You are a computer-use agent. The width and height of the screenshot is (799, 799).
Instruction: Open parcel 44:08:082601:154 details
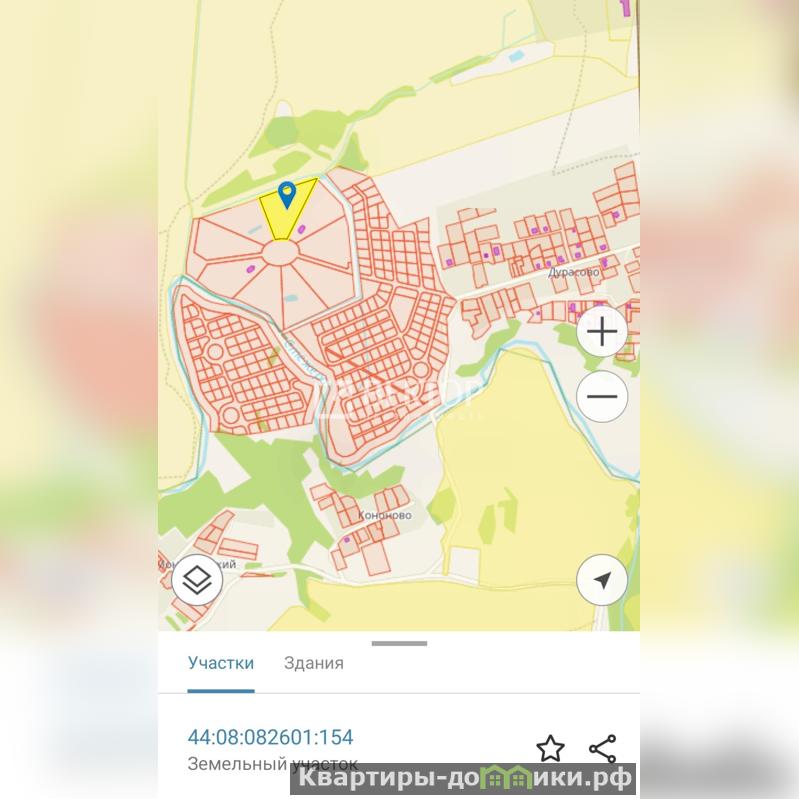tap(271, 738)
